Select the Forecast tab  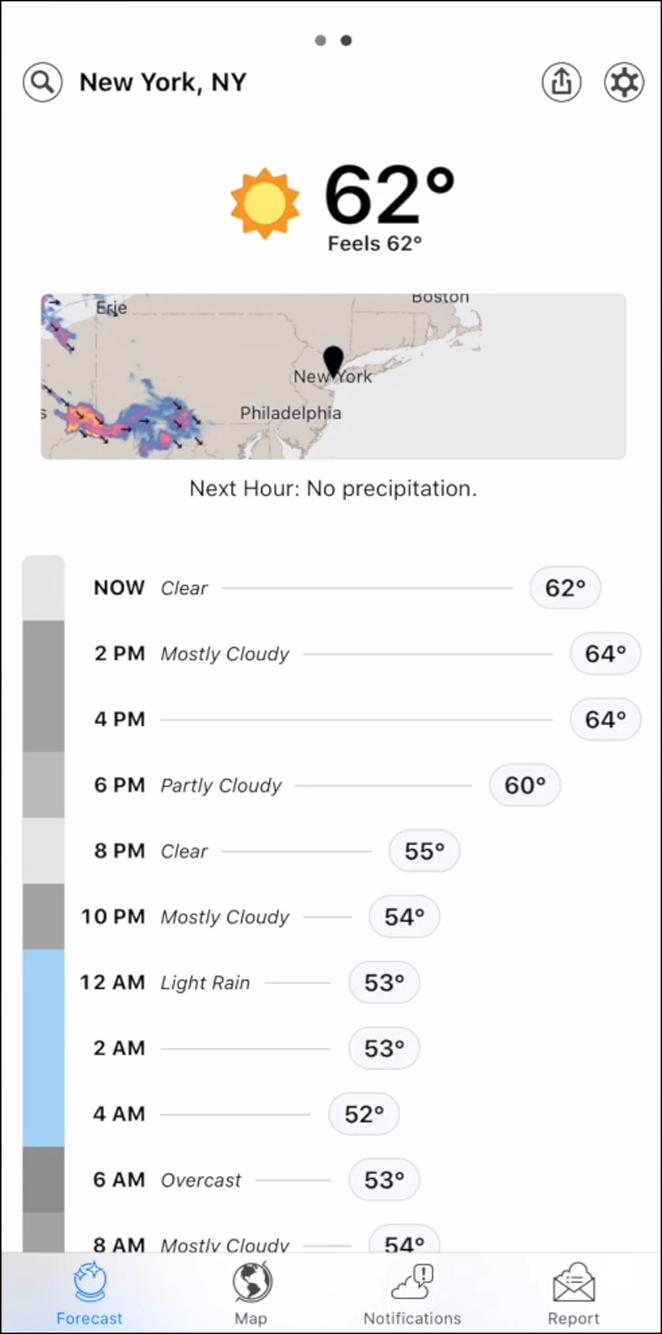(89, 1294)
